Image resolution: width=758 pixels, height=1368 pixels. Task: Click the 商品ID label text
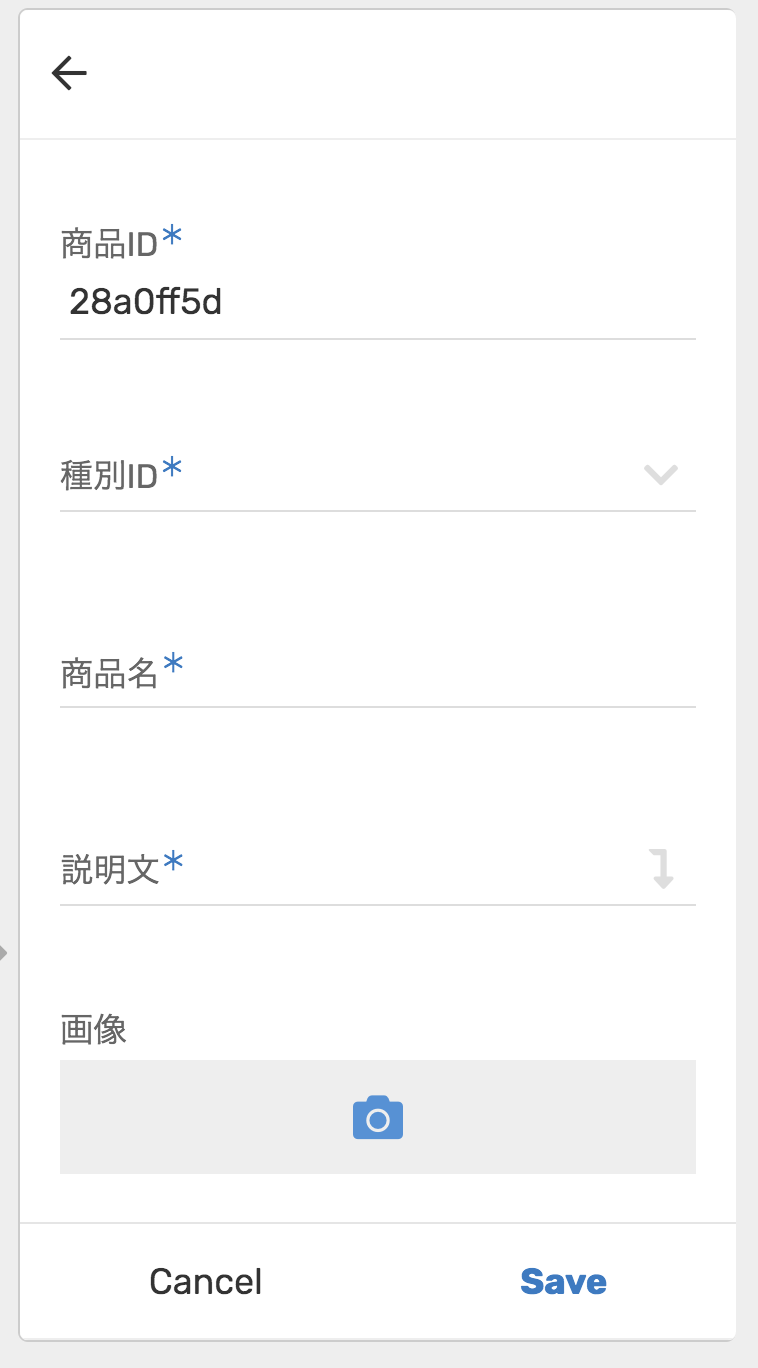coord(110,242)
